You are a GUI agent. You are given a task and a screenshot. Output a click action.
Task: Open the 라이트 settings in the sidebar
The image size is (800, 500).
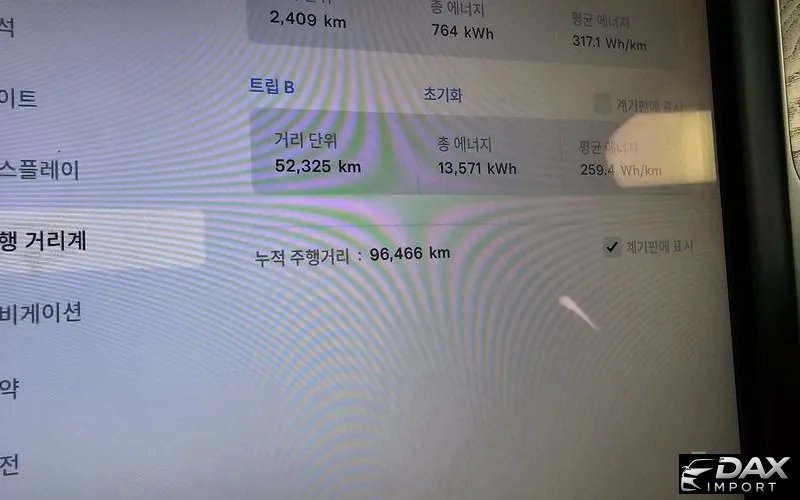point(20,98)
